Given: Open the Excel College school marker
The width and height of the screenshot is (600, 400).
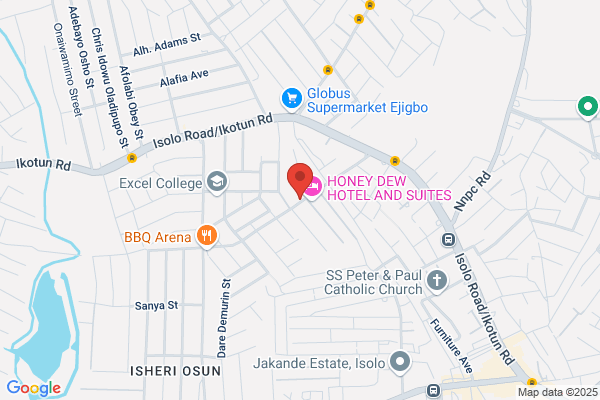Looking at the screenshot, I should point(217,183).
